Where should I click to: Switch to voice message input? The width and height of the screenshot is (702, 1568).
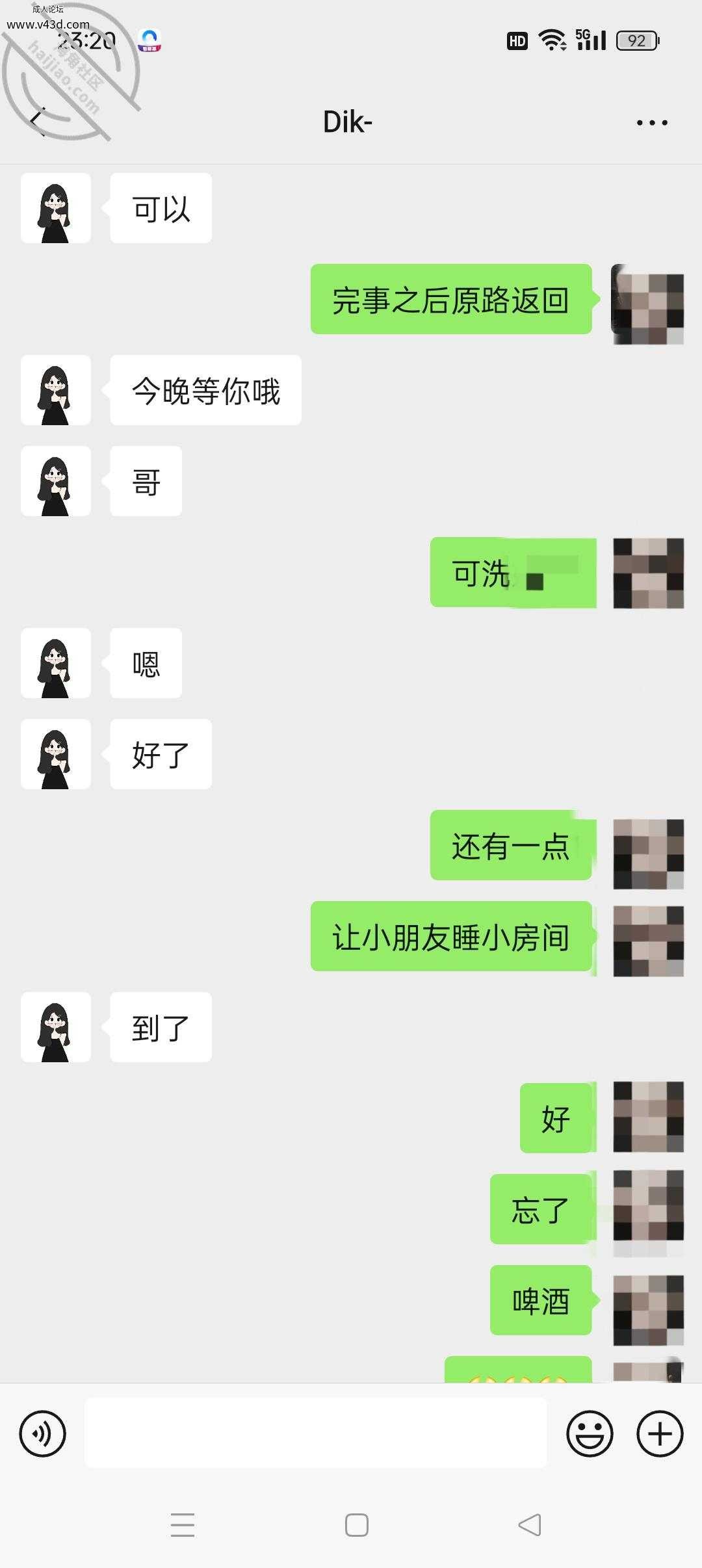point(43,1433)
